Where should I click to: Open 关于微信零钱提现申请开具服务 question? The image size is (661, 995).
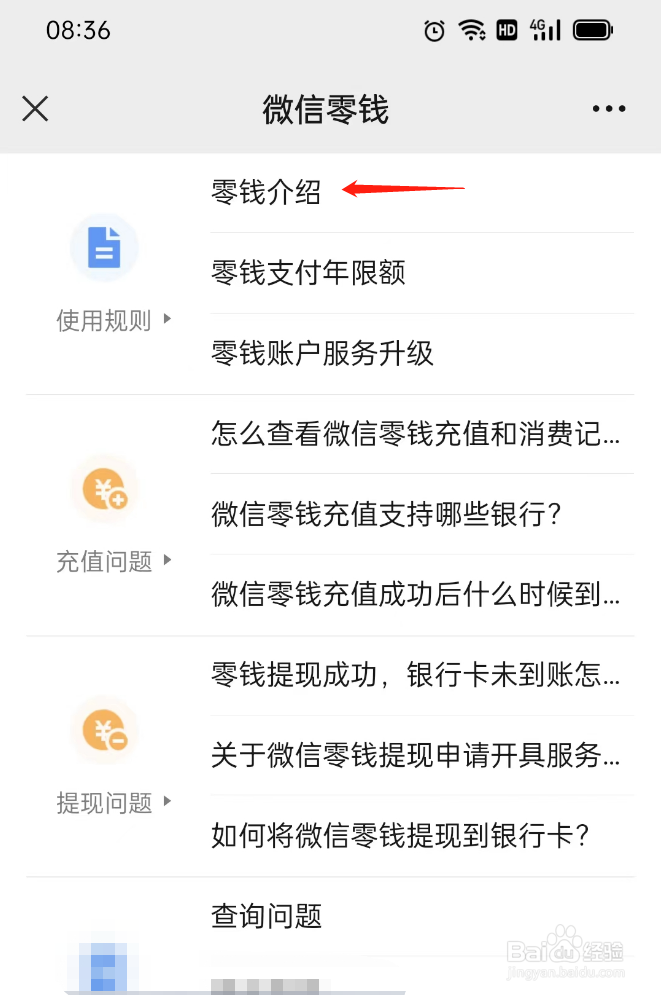[415, 755]
